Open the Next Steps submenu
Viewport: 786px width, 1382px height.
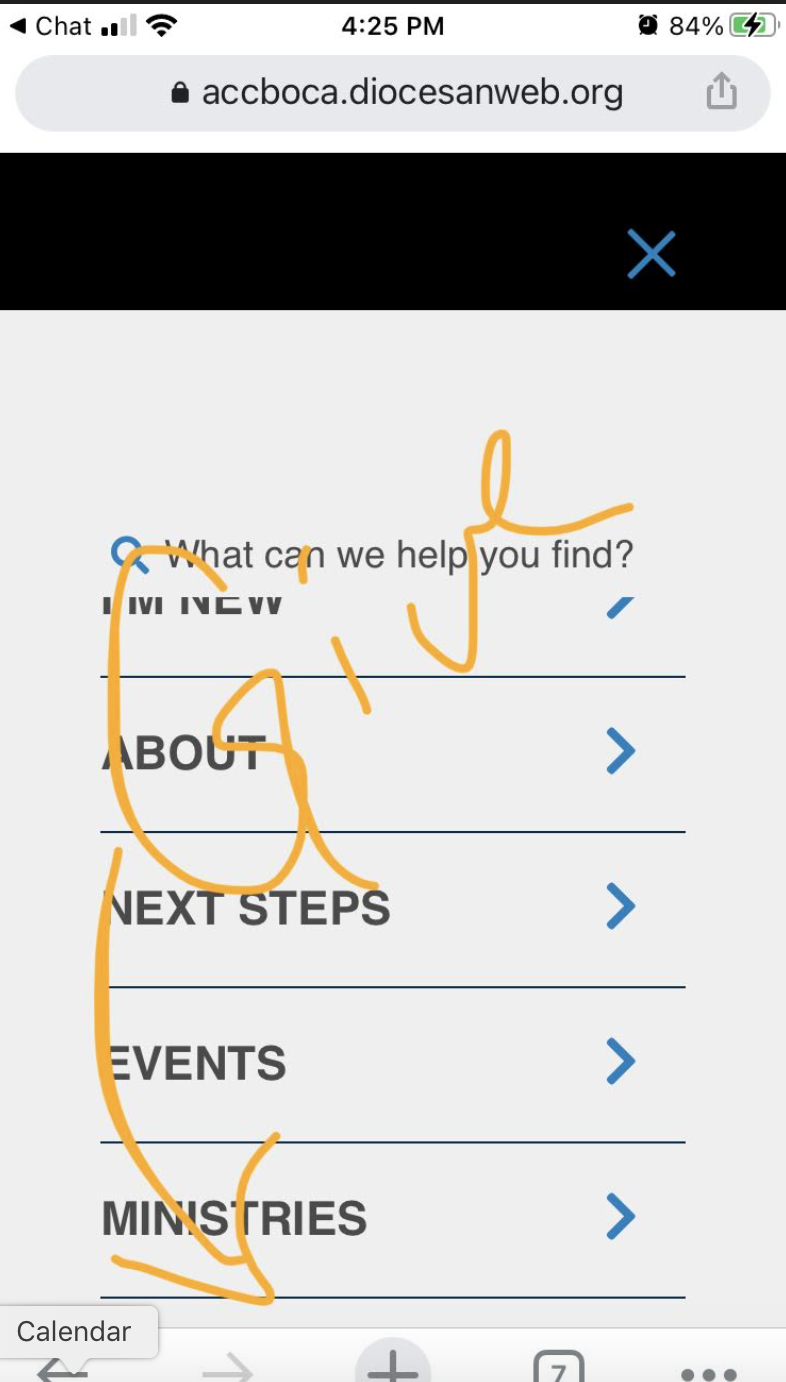[620, 907]
